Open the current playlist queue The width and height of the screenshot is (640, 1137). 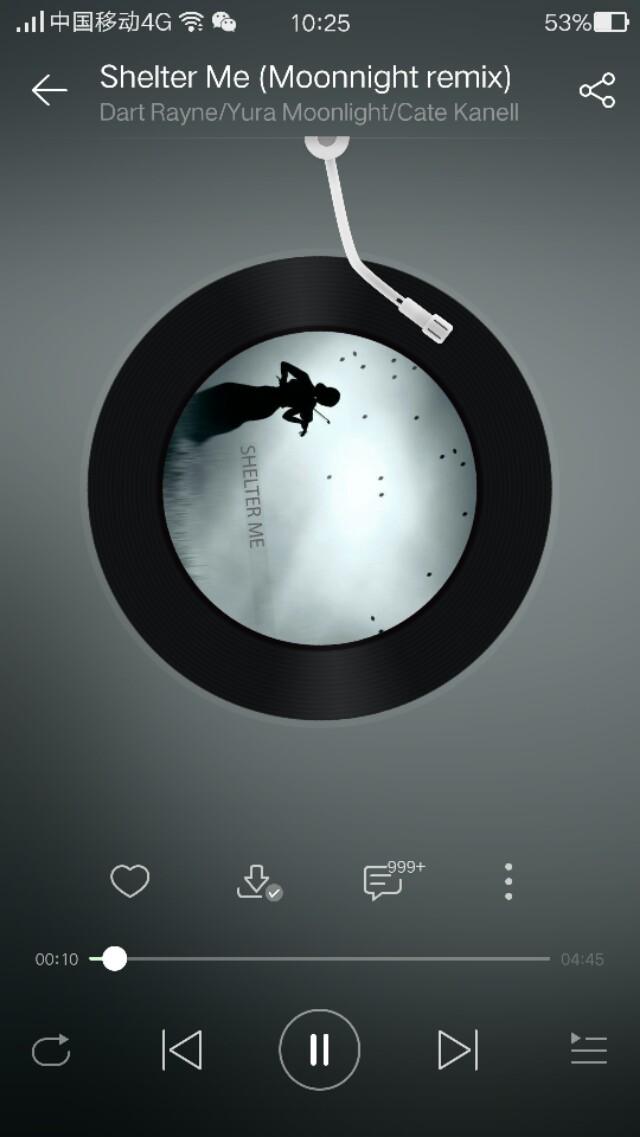pyautogui.click(x=588, y=1050)
